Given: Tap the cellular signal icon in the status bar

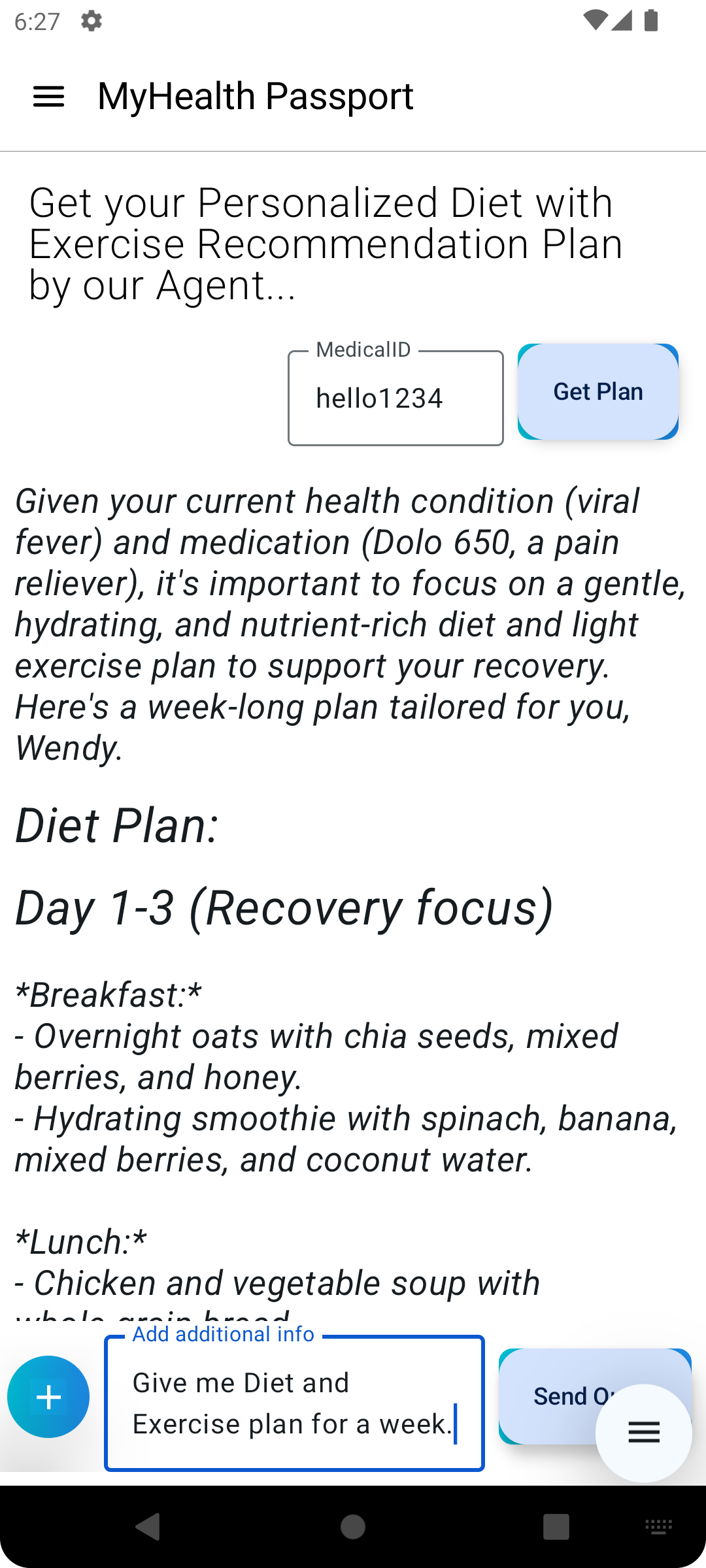Looking at the screenshot, I should 622,20.
